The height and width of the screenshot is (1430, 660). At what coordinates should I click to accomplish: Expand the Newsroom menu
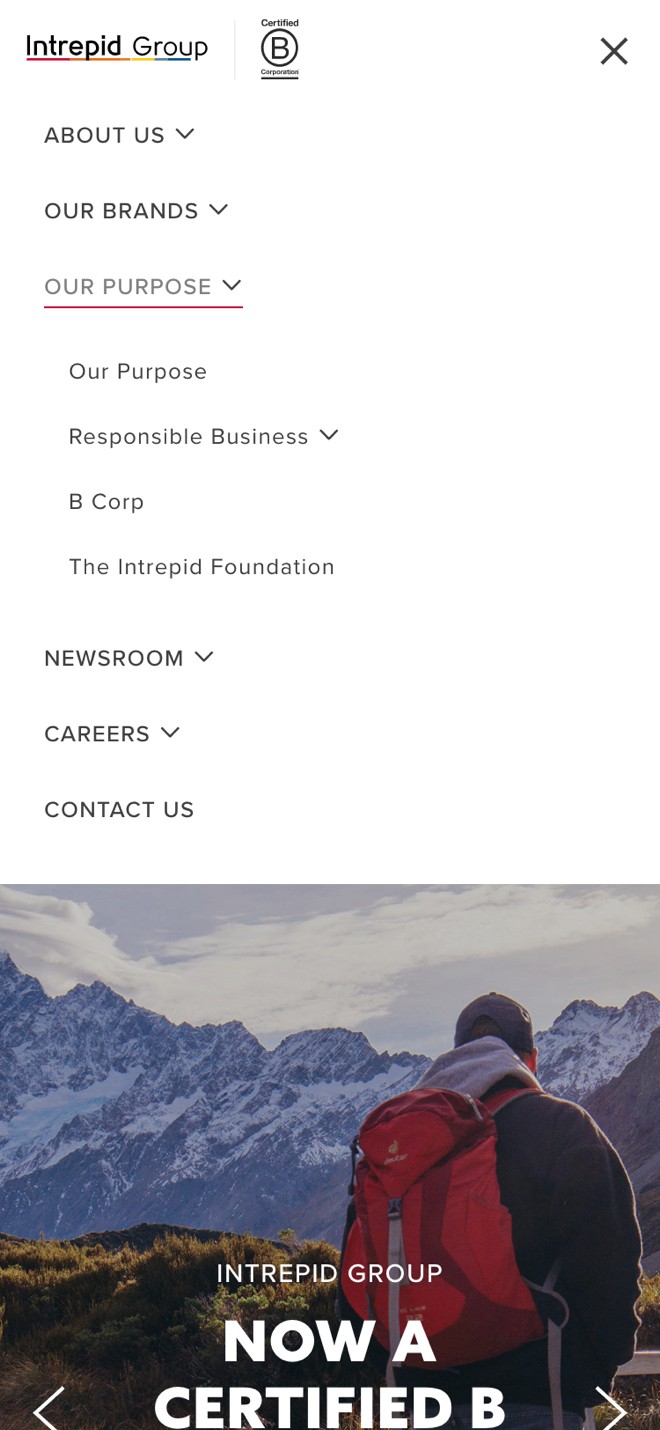coord(129,658)
